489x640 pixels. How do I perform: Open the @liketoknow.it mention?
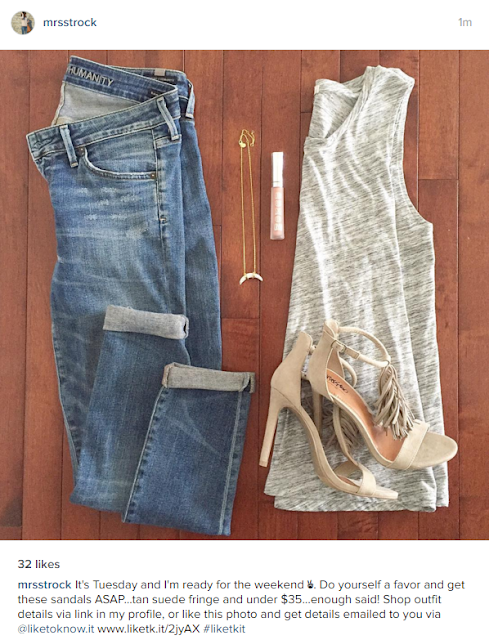(56, 629)
